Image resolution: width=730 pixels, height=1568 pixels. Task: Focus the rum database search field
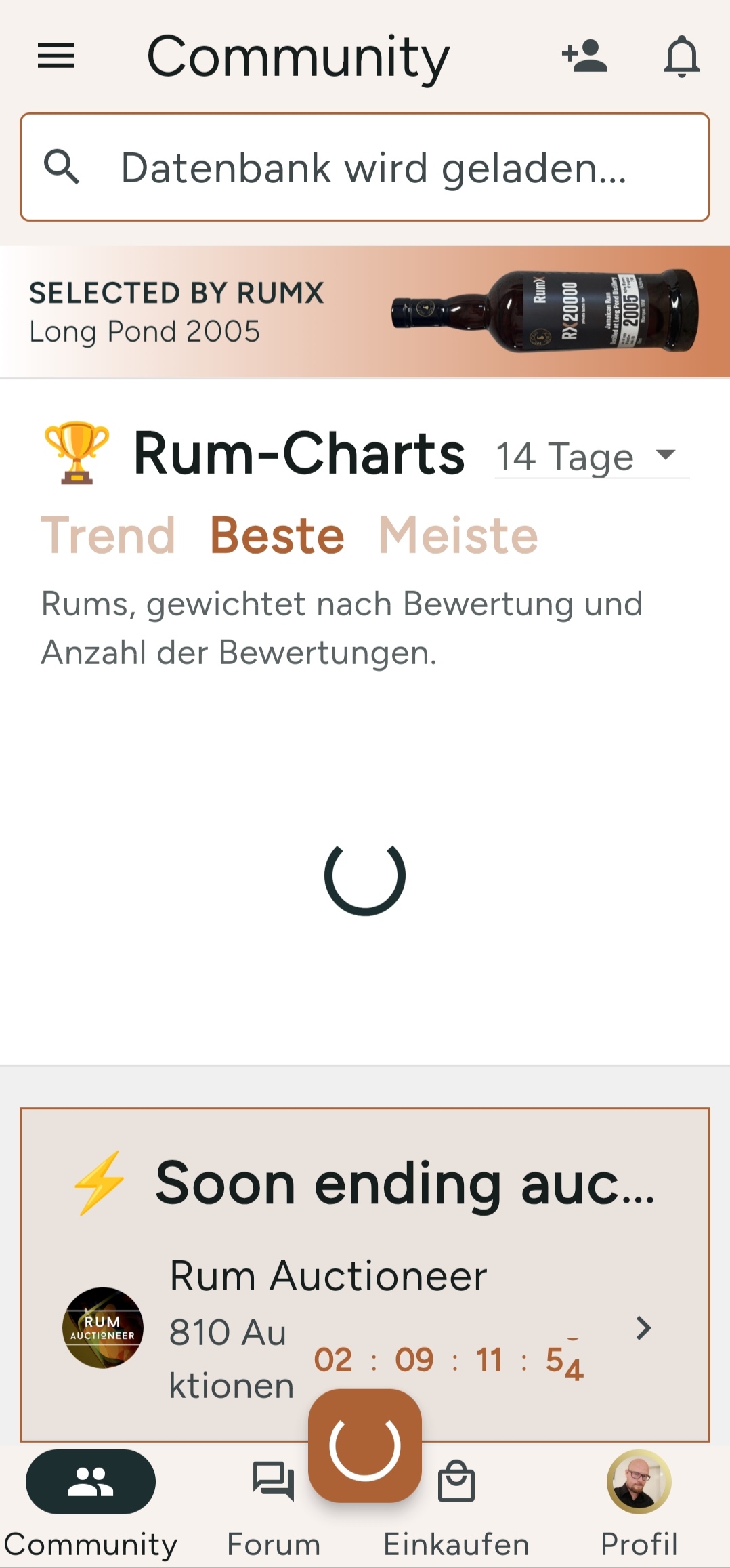pyautogui.click(x=365, y=167)
